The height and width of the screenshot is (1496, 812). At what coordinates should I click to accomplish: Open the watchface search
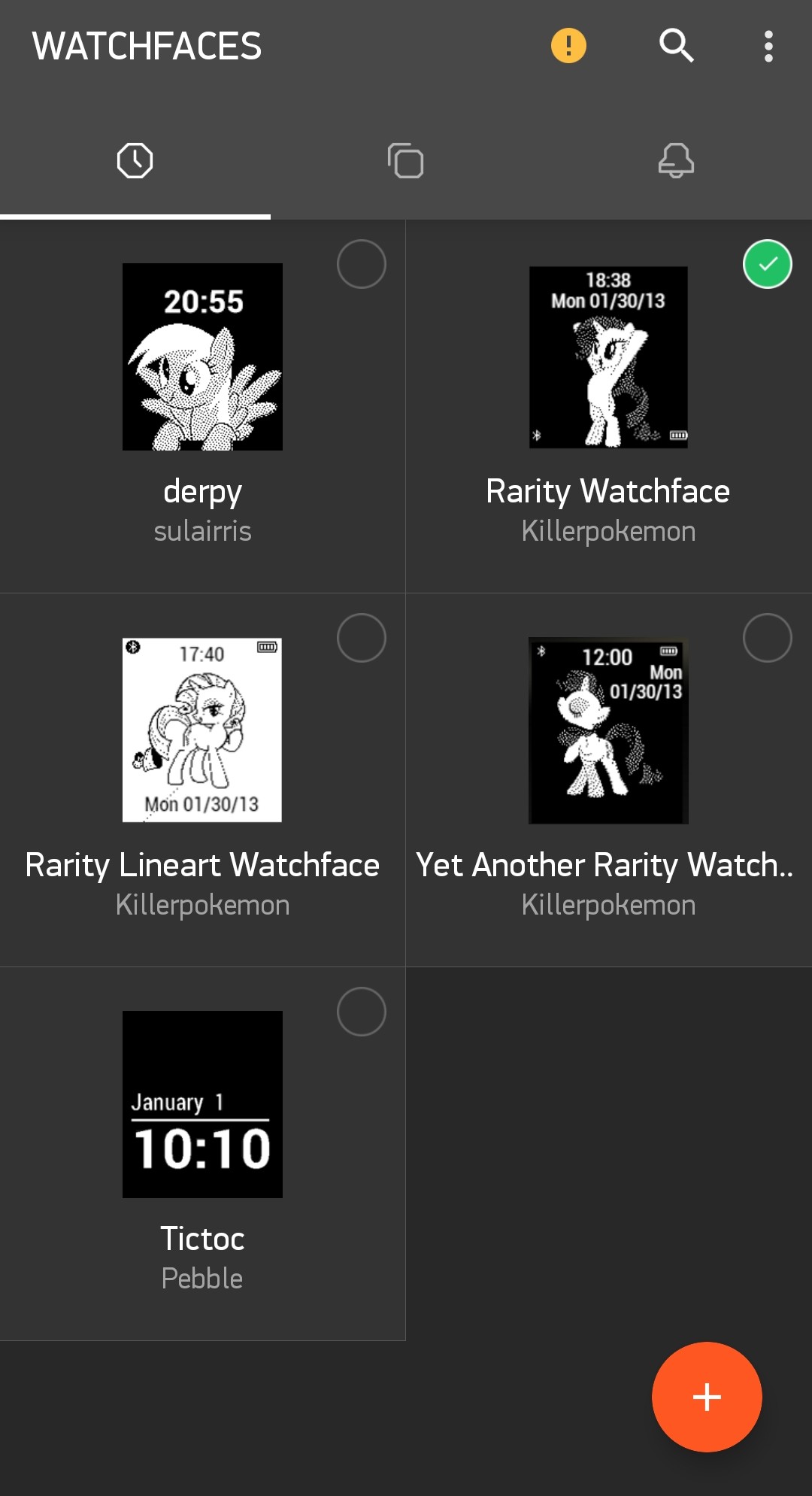point(676,46)
